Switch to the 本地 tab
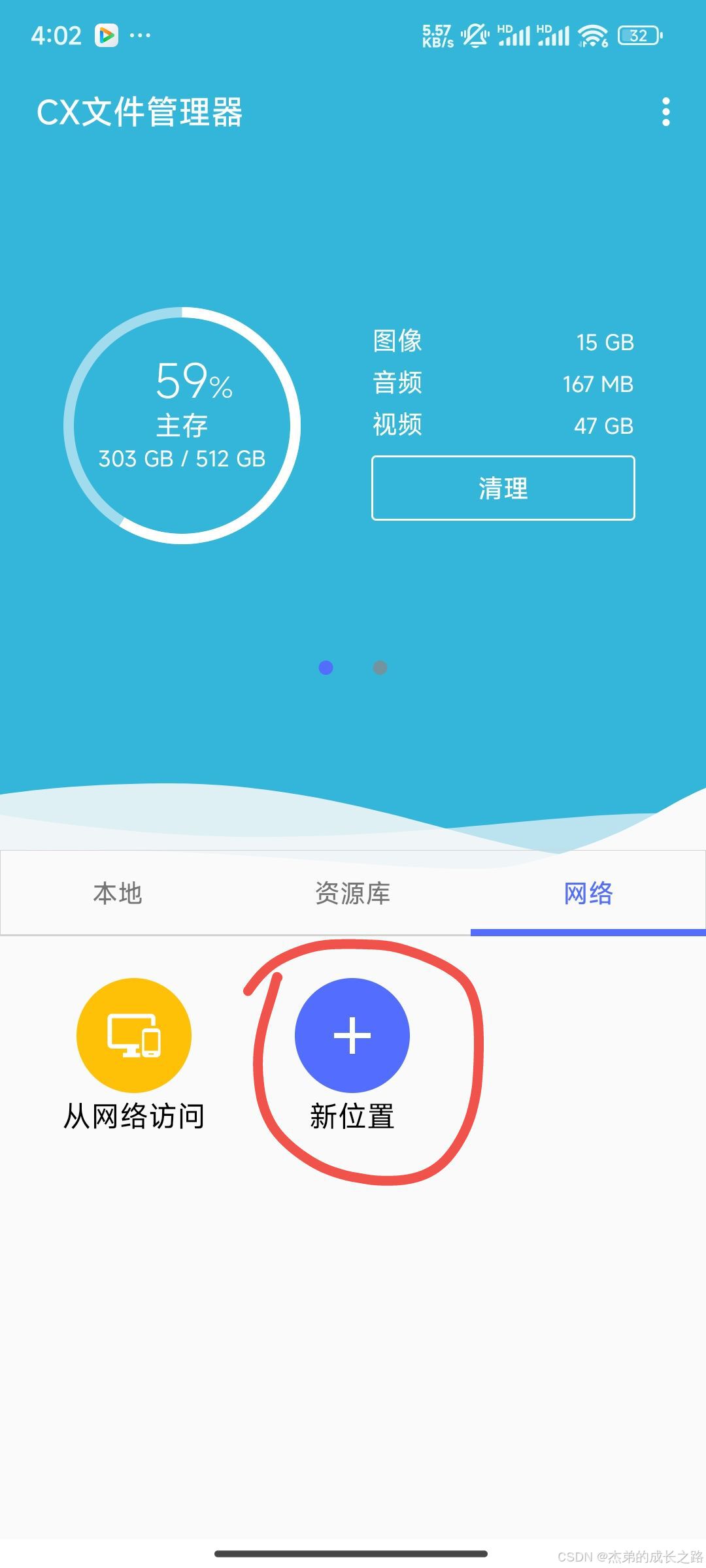The width and height of the screenshot is (706, 1568). coord(118,893)
